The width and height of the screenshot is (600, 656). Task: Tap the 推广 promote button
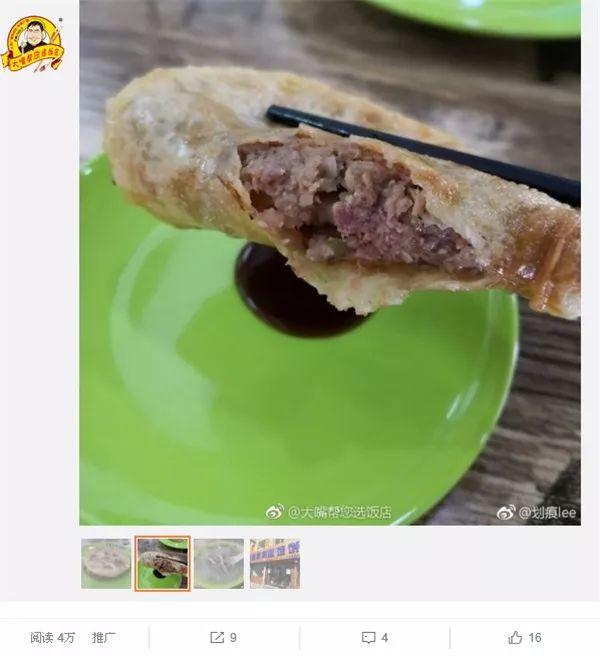(x=103, y=637)
